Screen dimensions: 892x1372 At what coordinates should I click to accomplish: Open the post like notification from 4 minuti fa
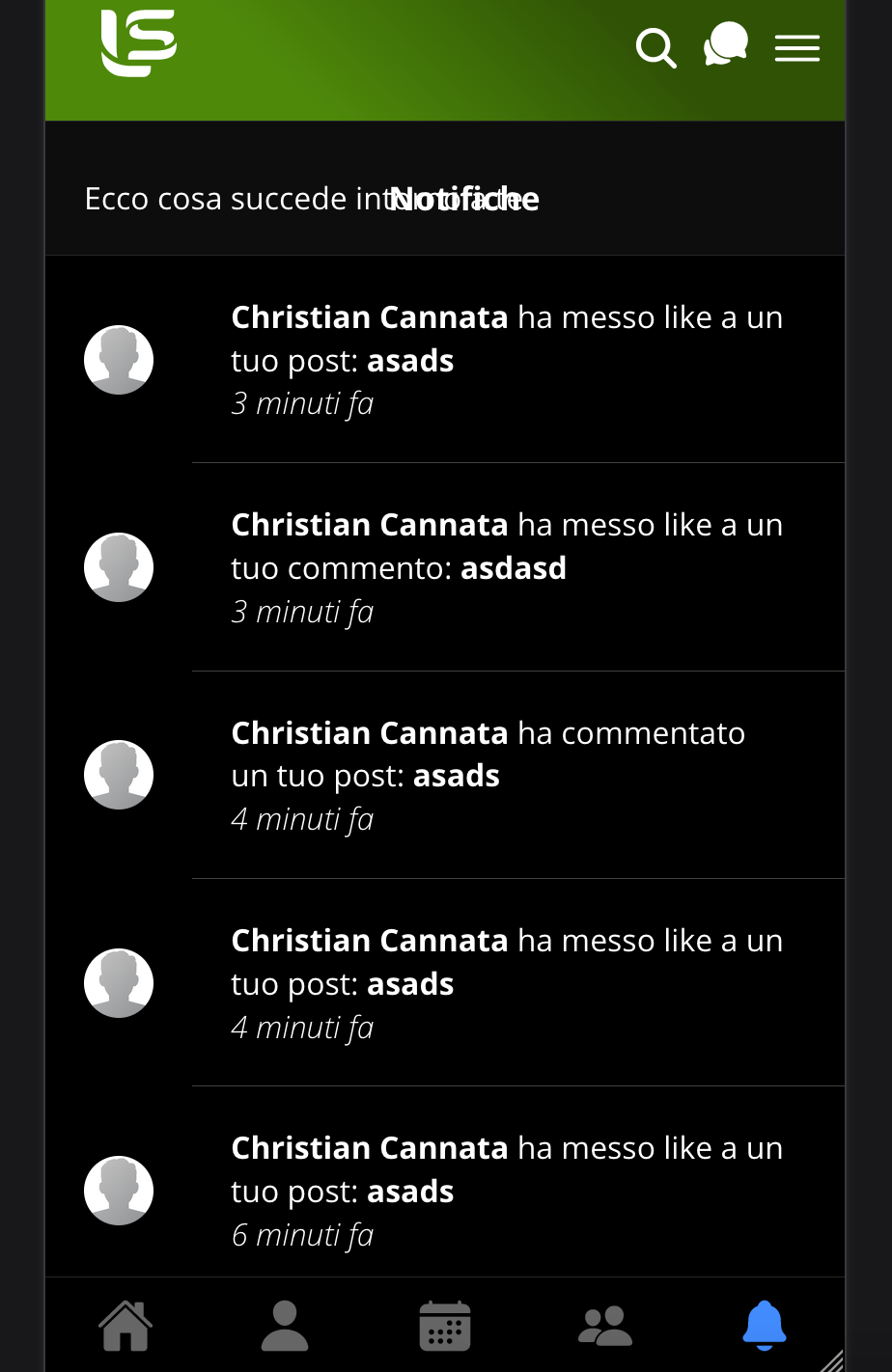tap(507, 983)
